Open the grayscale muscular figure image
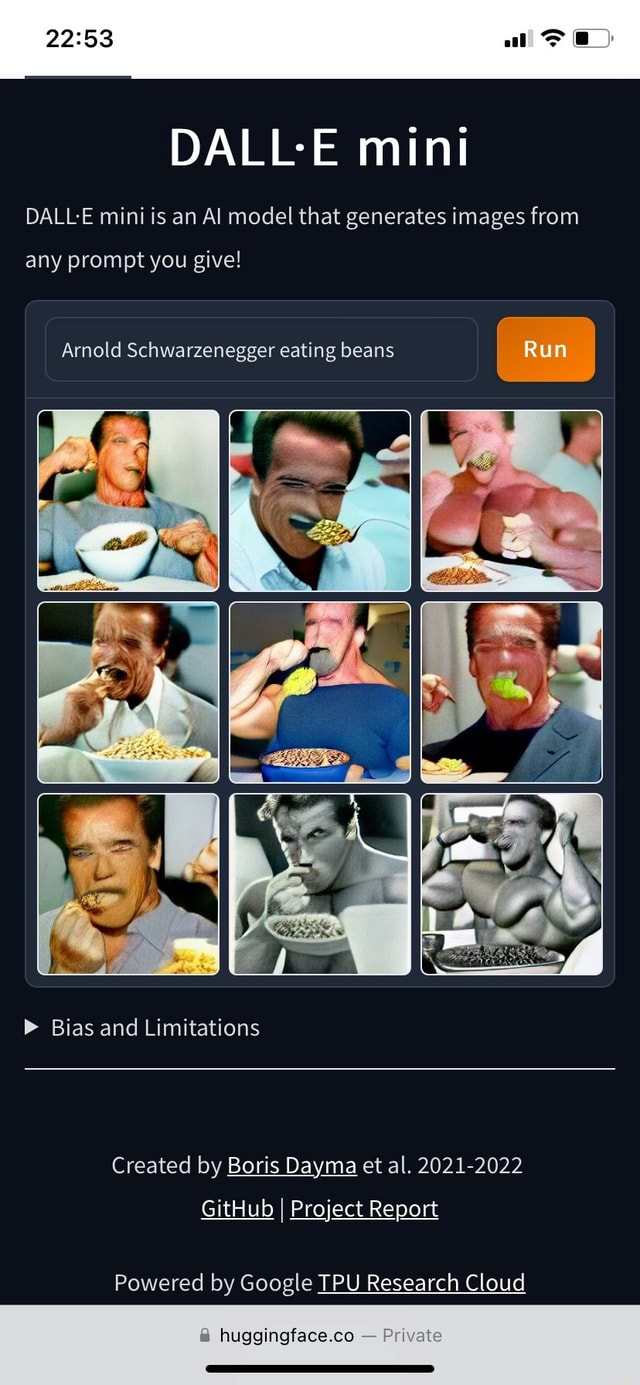 pos(511,883)
